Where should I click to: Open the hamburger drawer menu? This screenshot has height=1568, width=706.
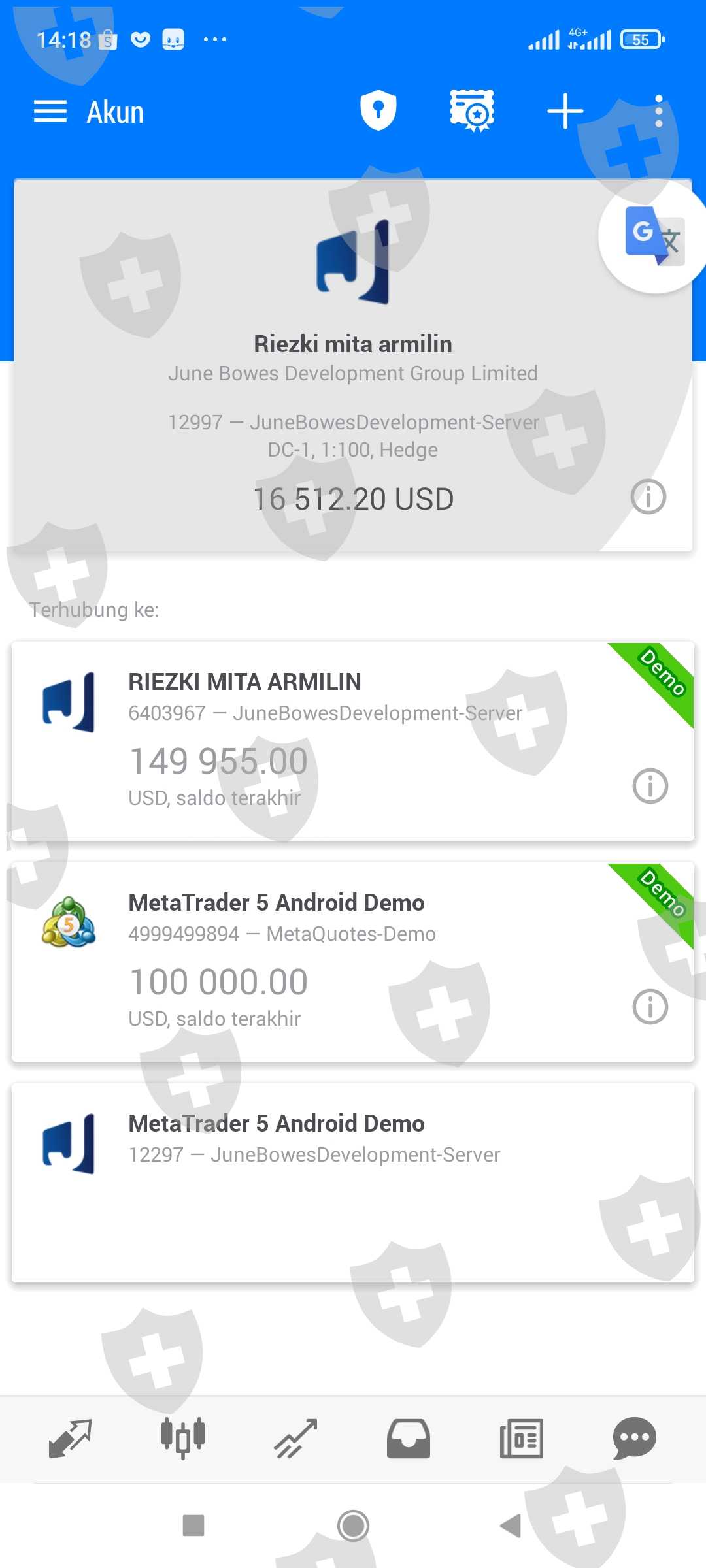[x=50, y=112]
